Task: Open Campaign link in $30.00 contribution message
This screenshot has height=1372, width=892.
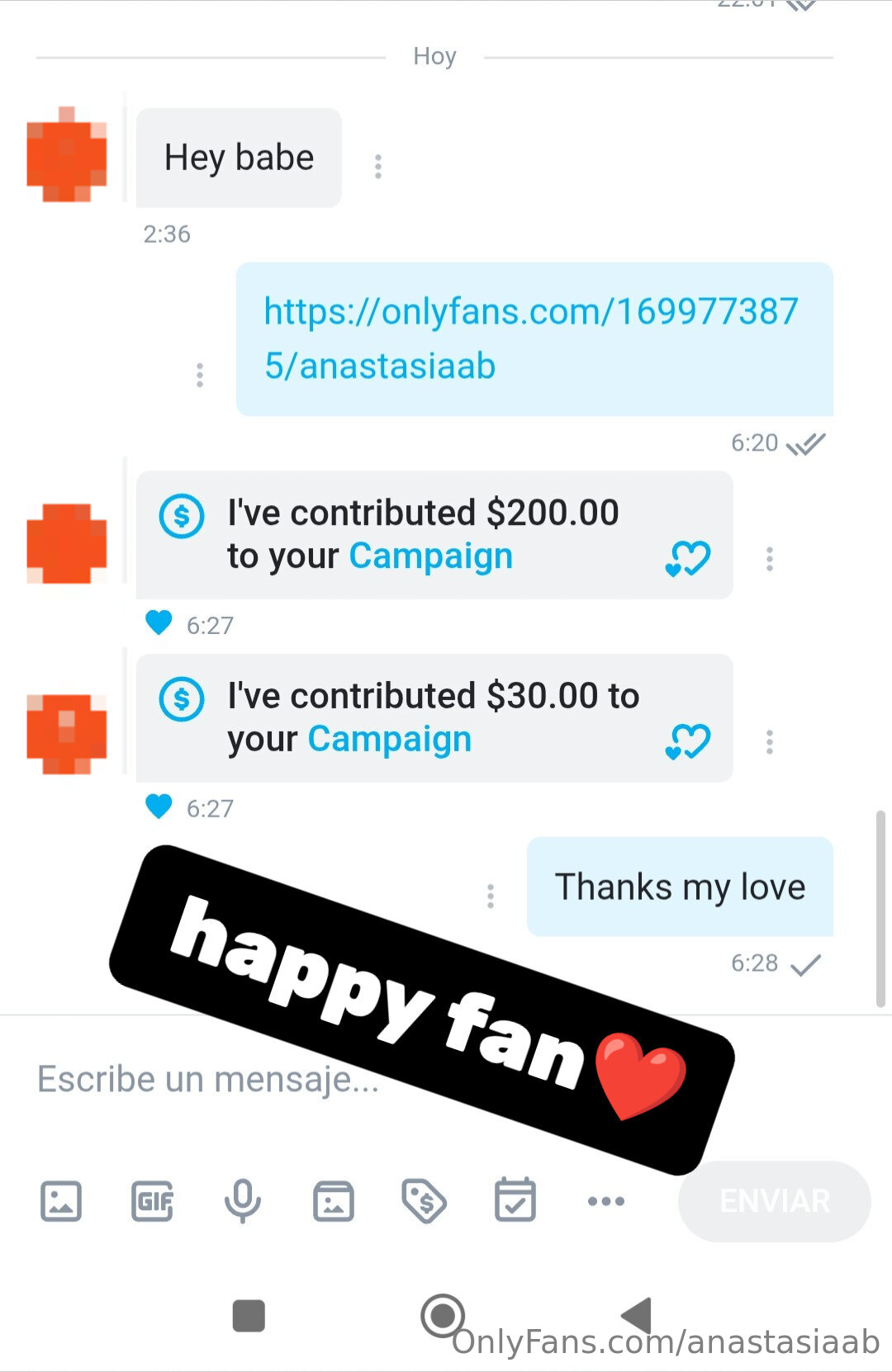Action: 389,740
